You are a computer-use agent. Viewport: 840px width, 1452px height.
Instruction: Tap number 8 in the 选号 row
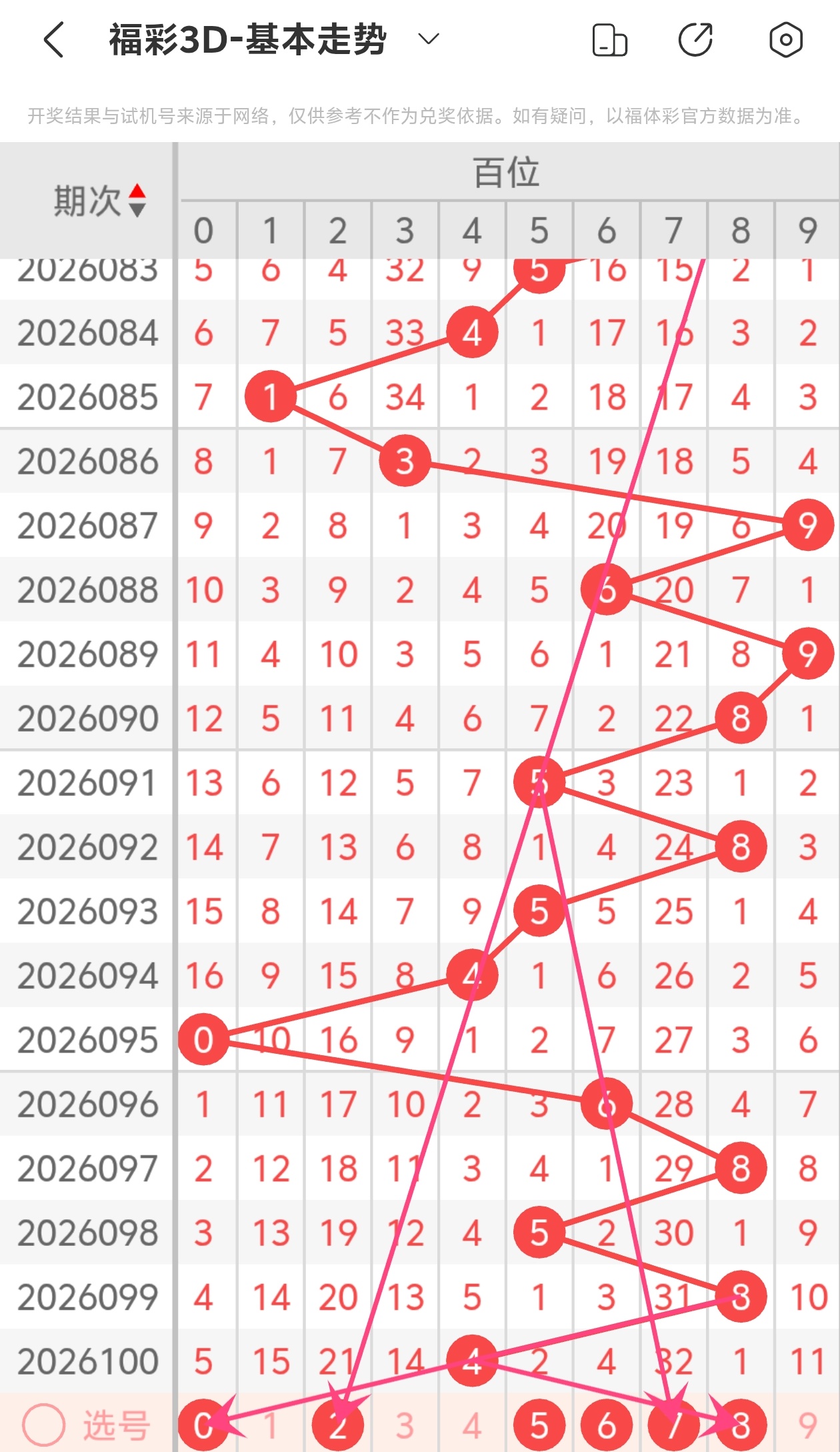(741, 1425)
